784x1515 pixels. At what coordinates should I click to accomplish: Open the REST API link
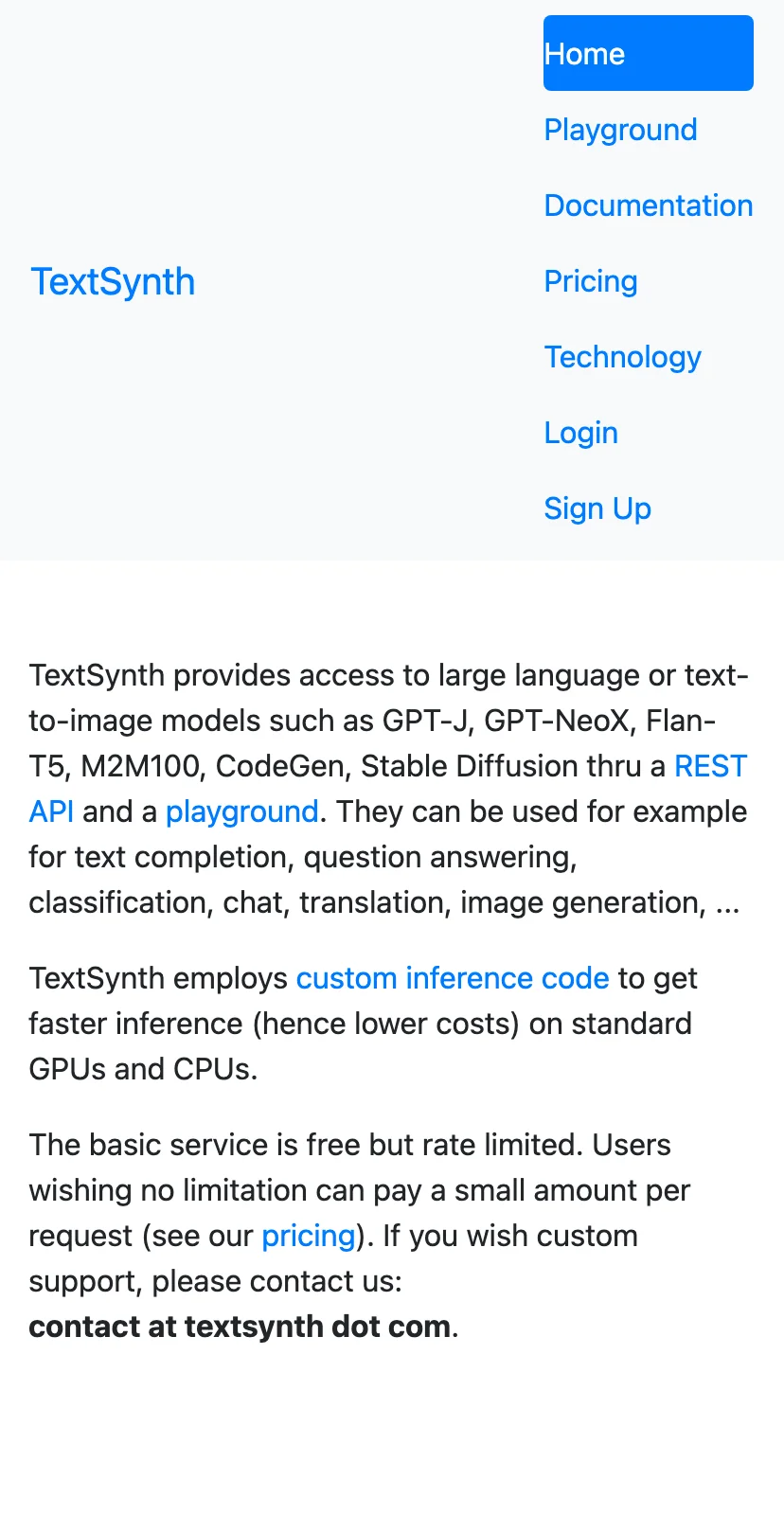tap(710, 766)
